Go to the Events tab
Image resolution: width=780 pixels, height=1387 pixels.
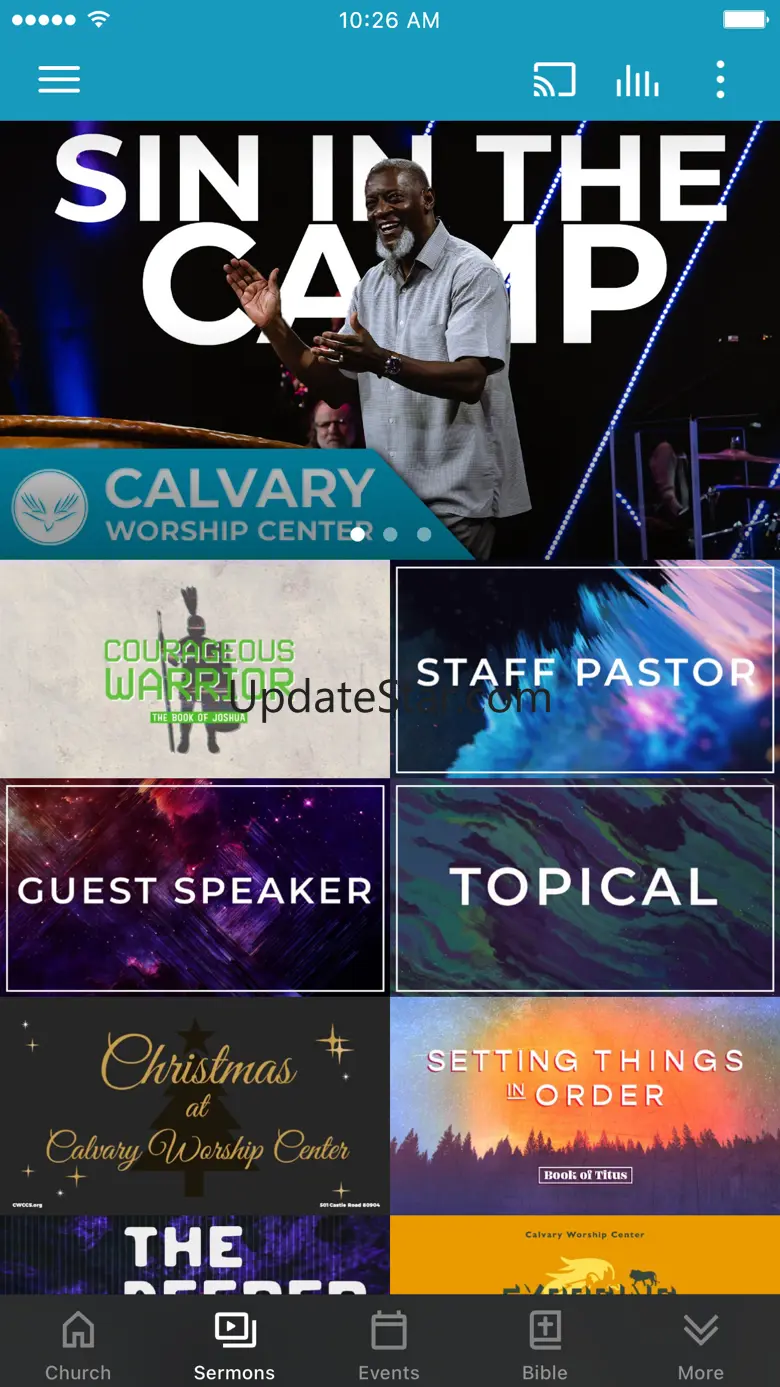coord(389,1345)
